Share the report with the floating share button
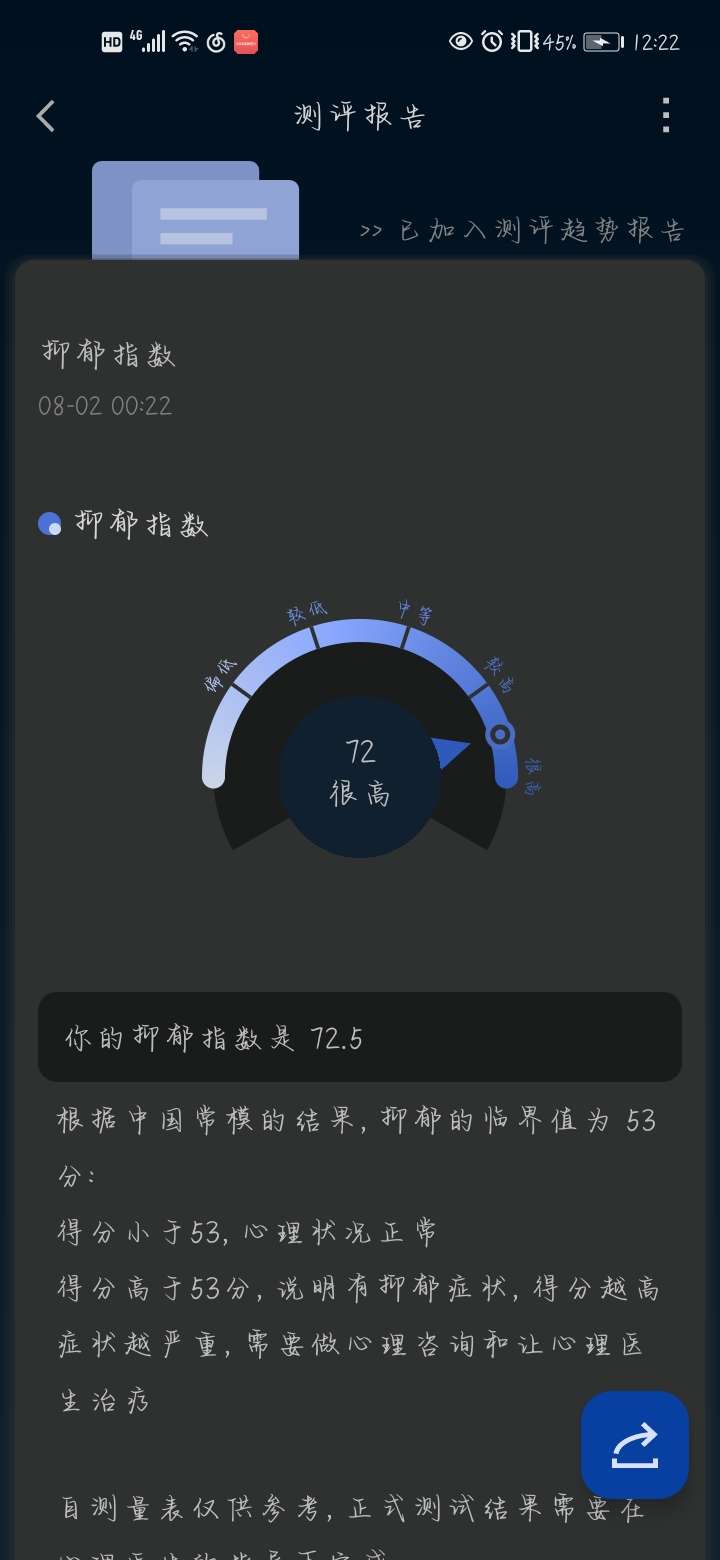720x1560 pixels. click(x=635, y=1445)
